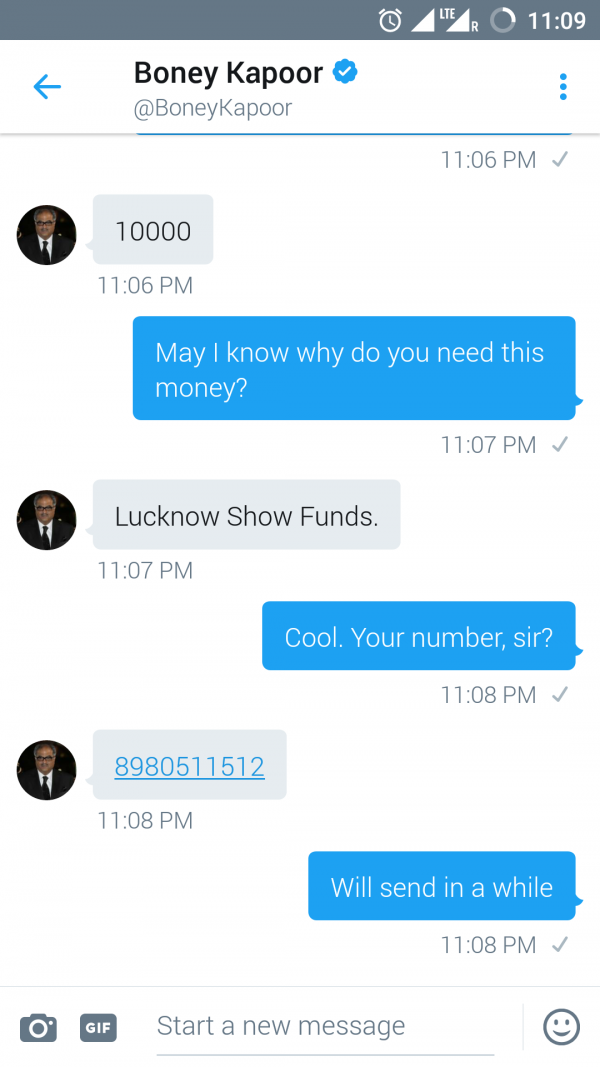The image size is (600, 1067).
Task: Tap the phone number link 8980511512
Action: pos(190,767)
